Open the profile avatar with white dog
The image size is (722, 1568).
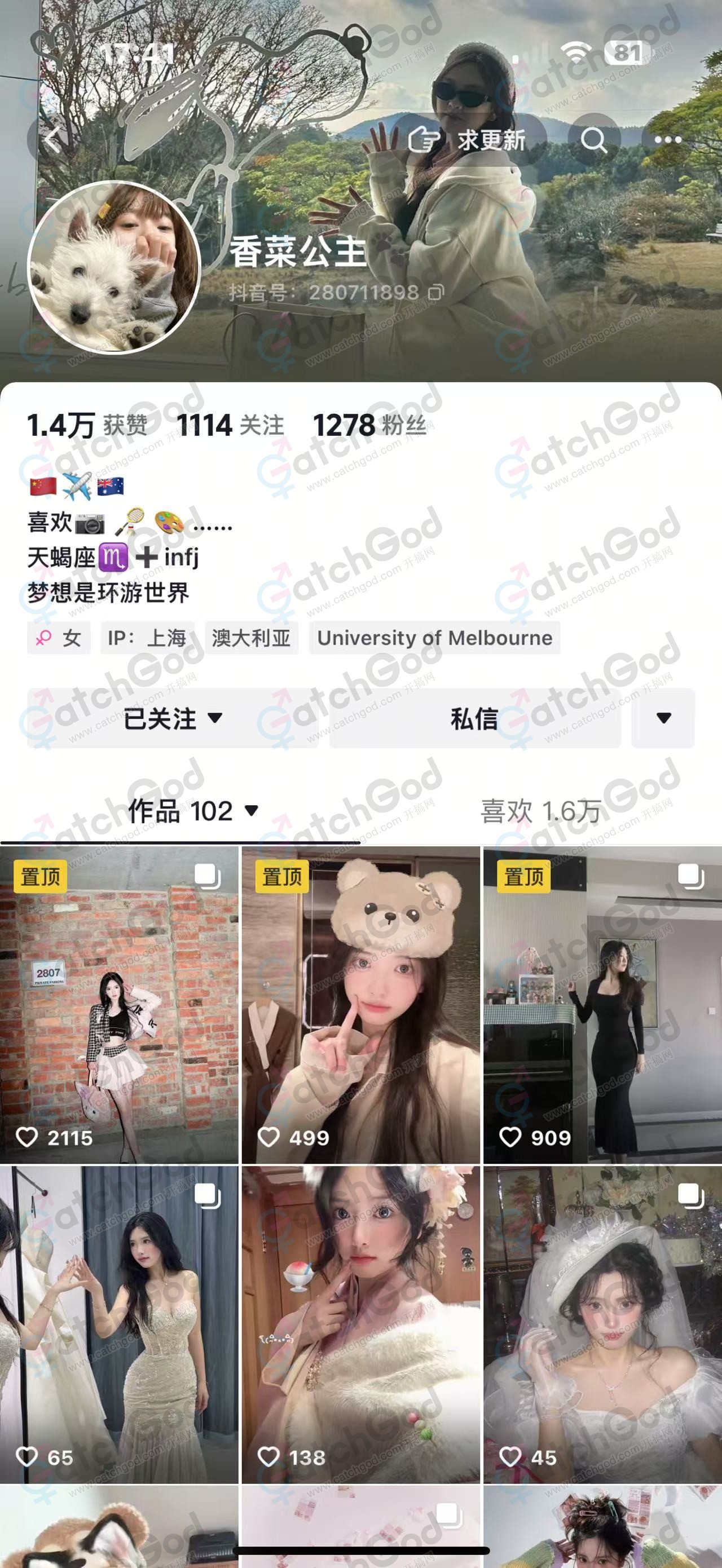115,267
